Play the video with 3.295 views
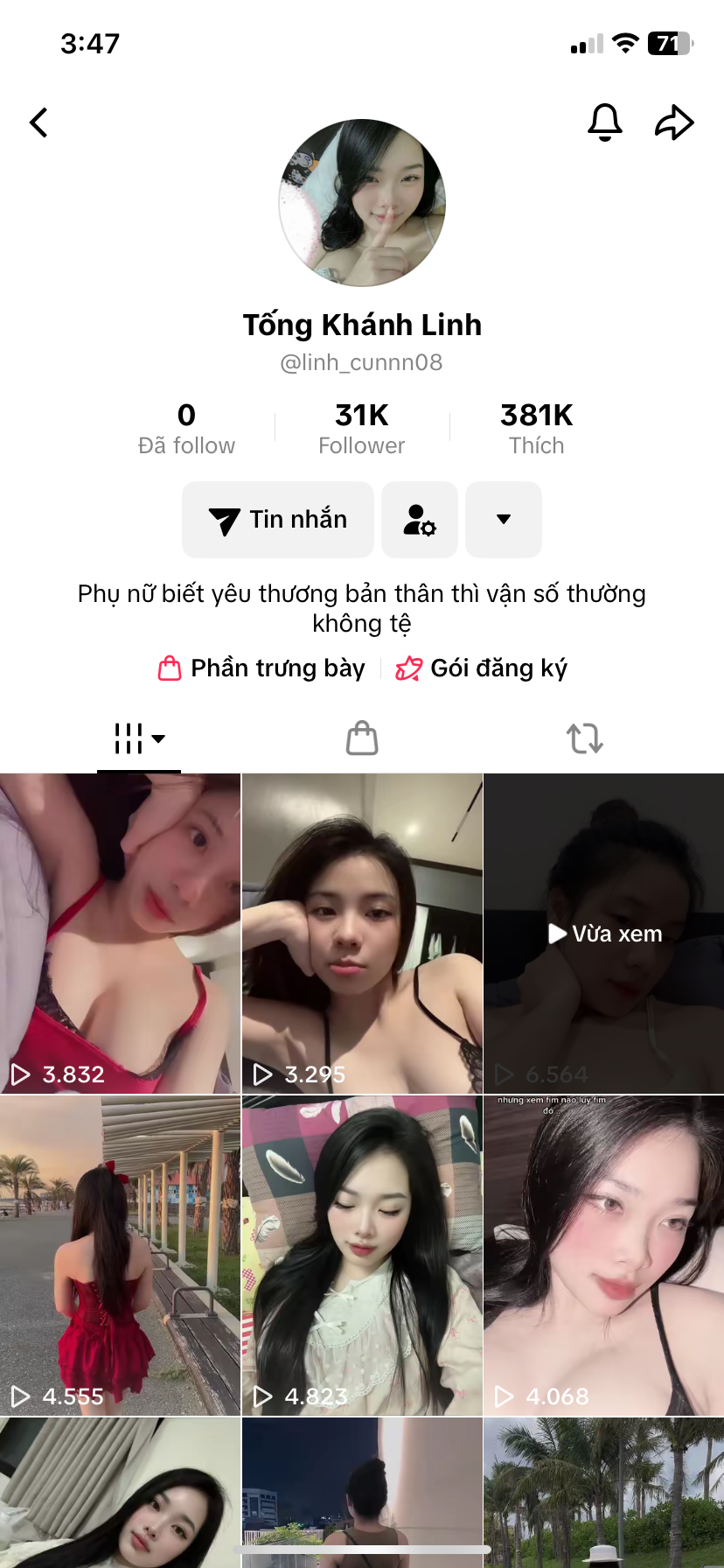The image size is (724, 1568). click(x=362, y=933)
